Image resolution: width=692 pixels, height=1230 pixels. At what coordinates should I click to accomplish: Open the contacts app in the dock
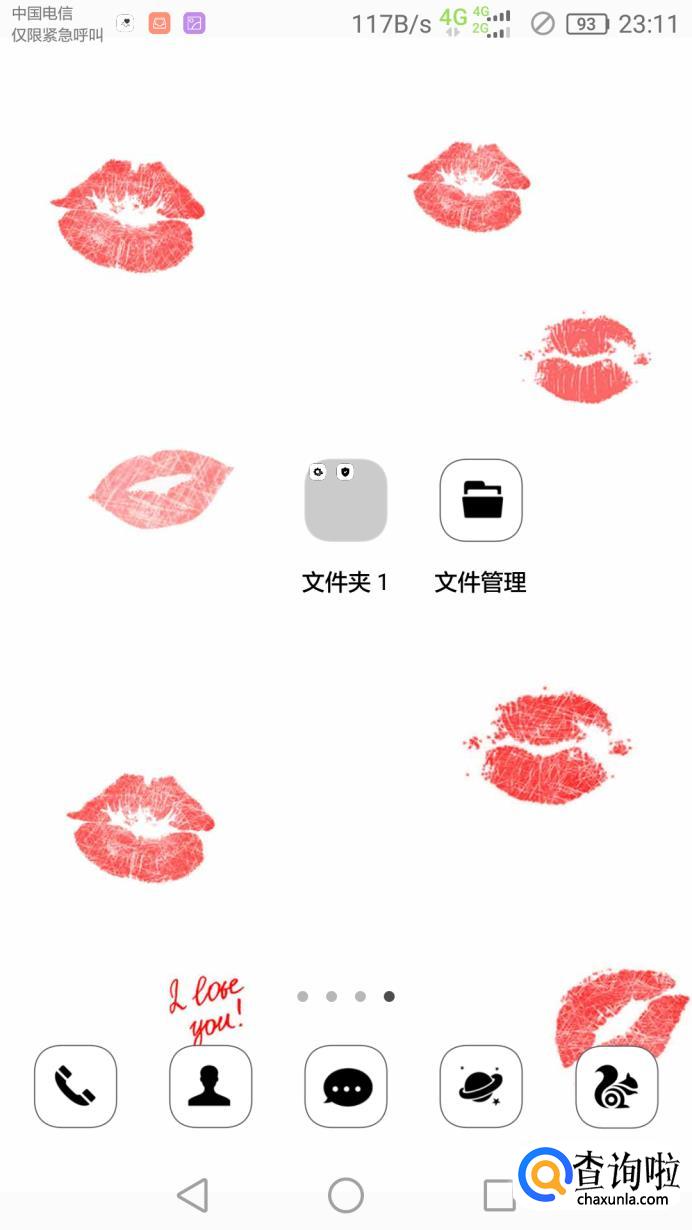point(210,1086)
